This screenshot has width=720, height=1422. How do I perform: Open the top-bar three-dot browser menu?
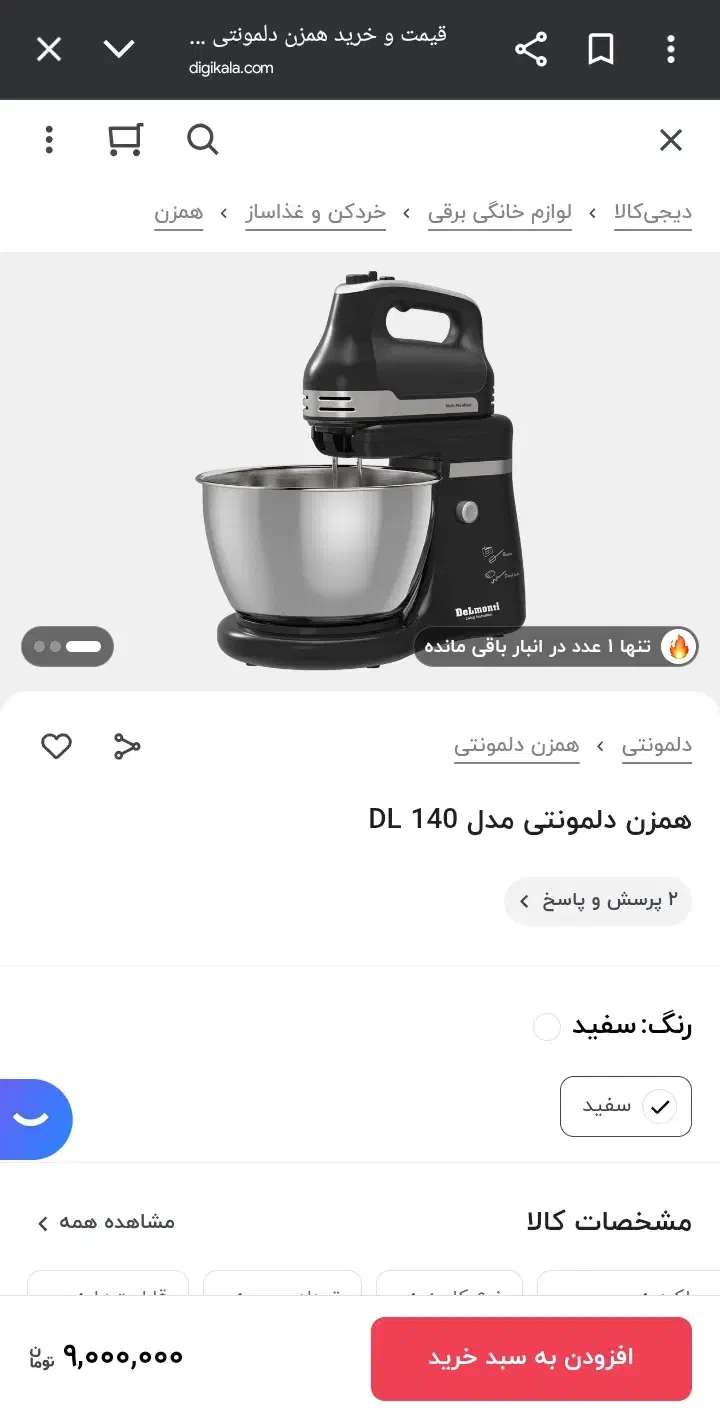tap(671, 49)
